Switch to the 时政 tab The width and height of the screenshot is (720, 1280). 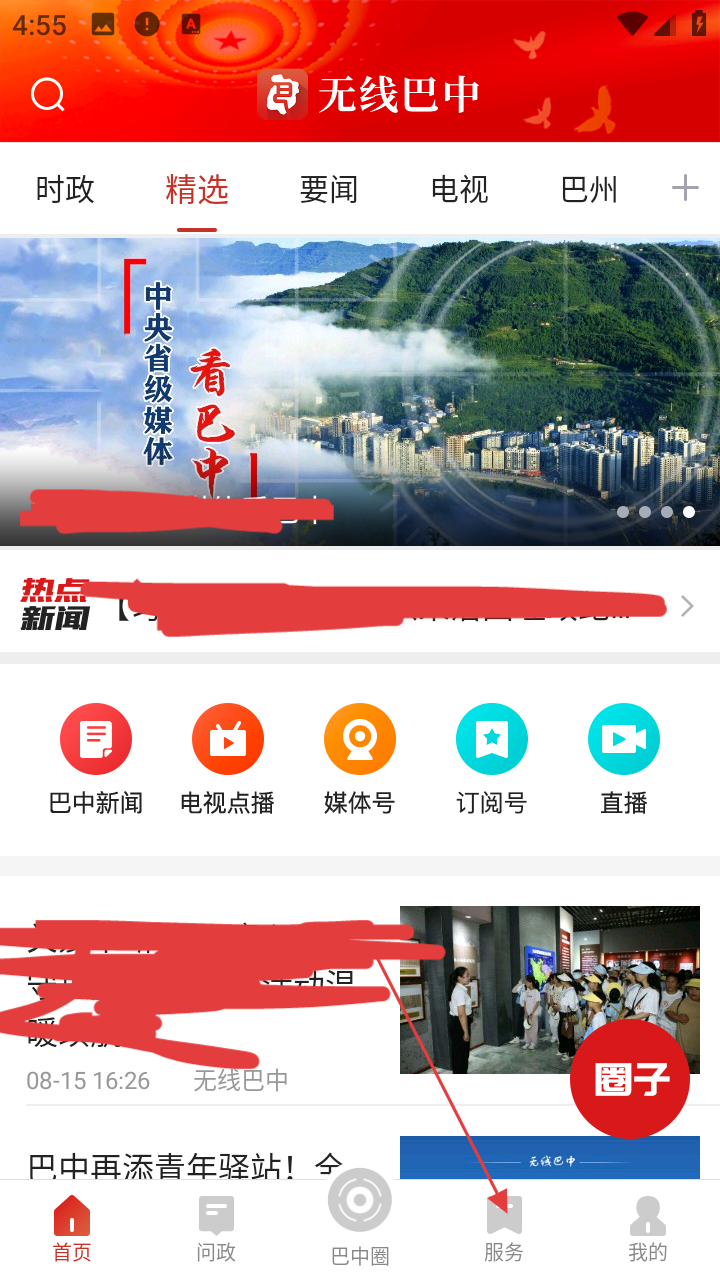[x=65, y=189]
